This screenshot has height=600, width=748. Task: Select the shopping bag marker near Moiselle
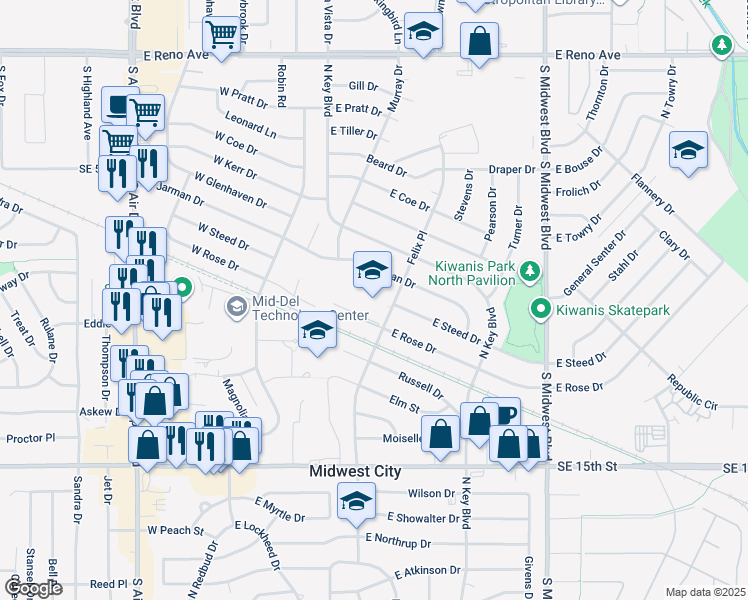pos(441,435)
